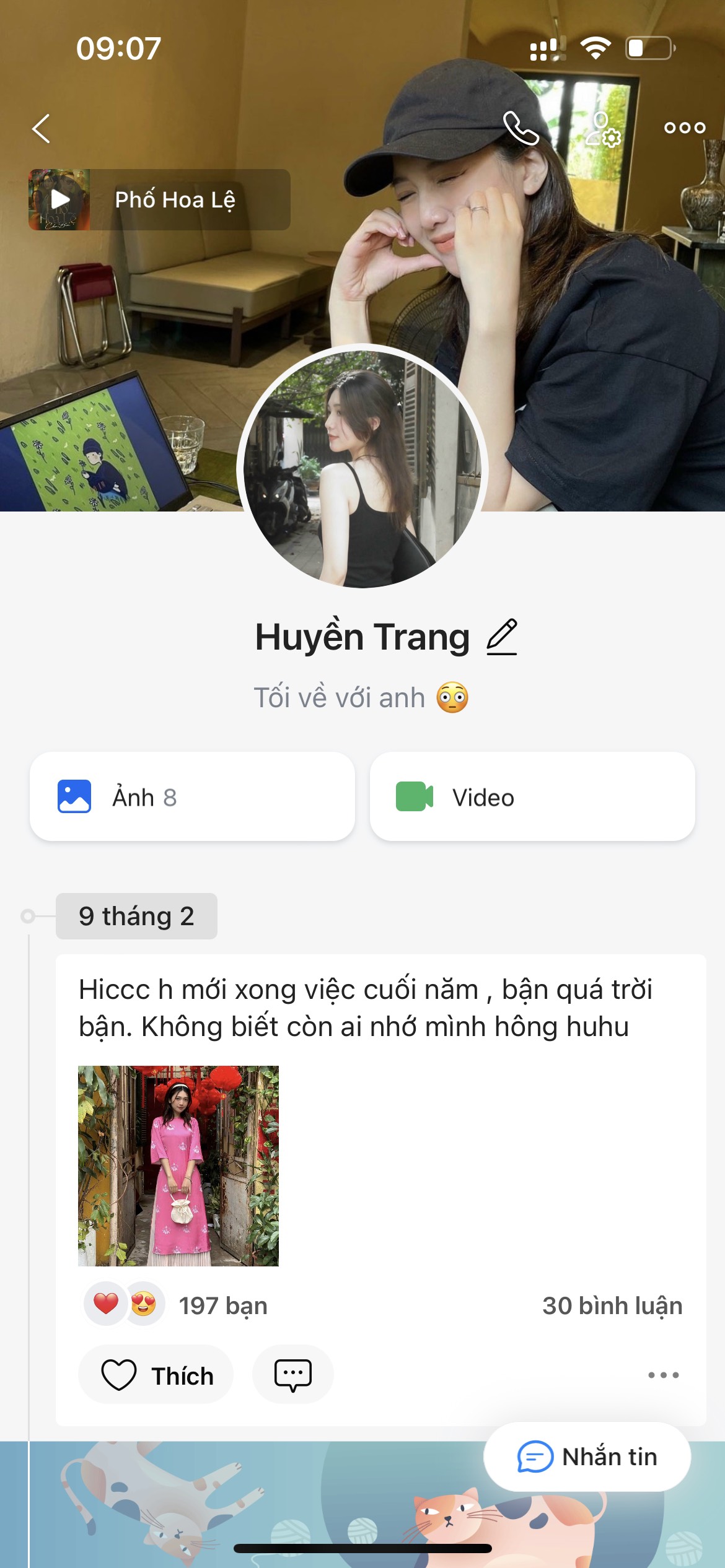
Task: Like the 9 tháng 2 post
Action: click(156, 1375)
